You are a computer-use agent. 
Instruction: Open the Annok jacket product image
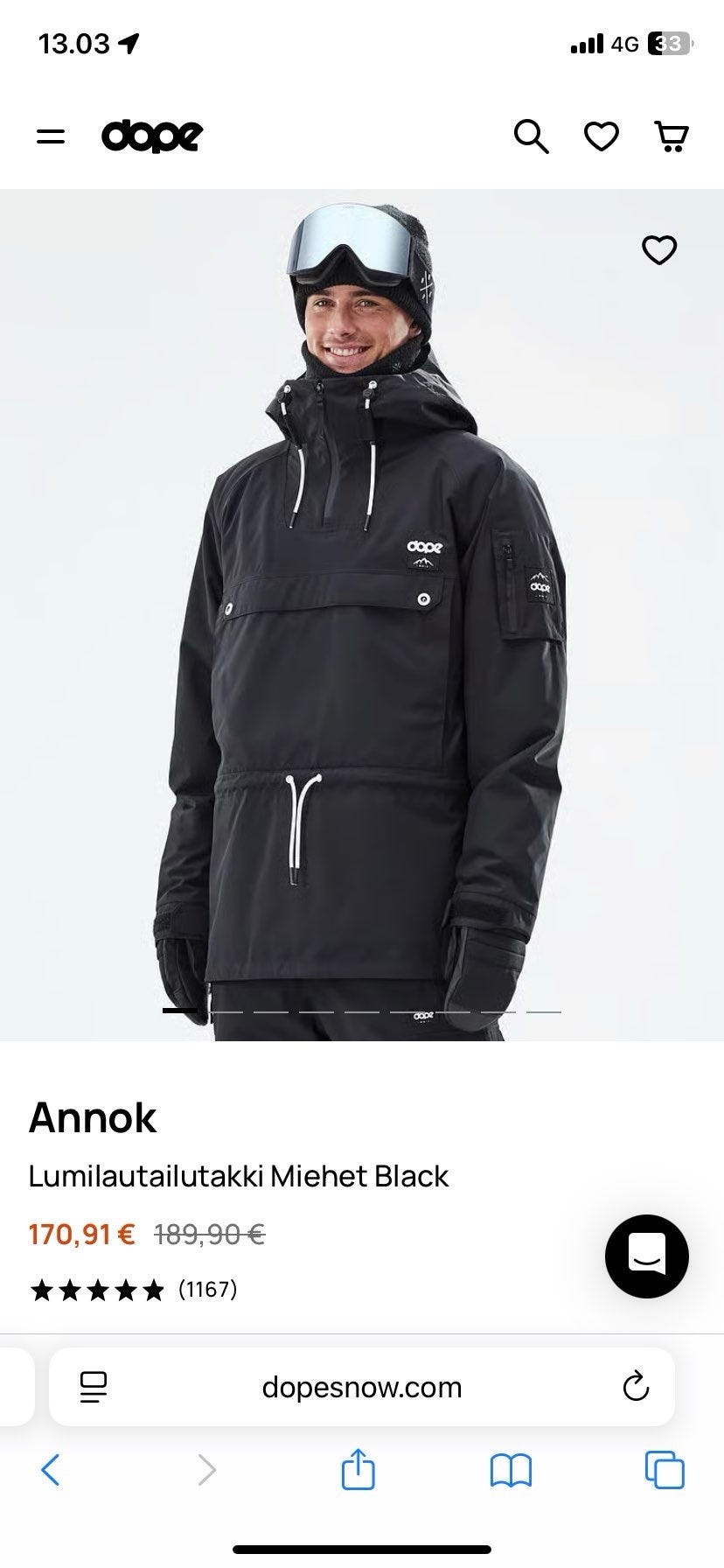(362, 612)
